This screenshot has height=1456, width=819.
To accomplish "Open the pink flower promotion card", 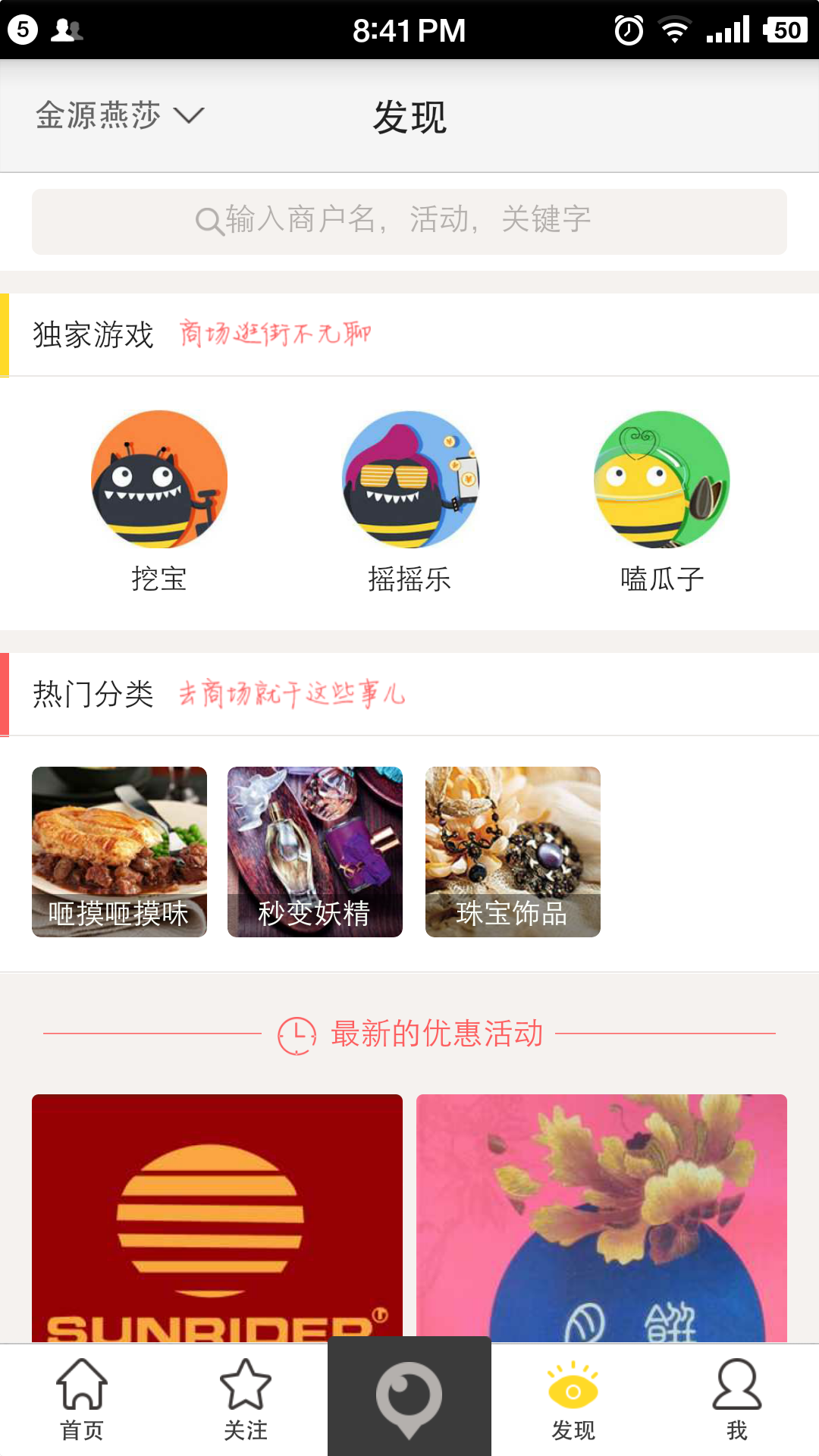I will [x=601, y=1217].
